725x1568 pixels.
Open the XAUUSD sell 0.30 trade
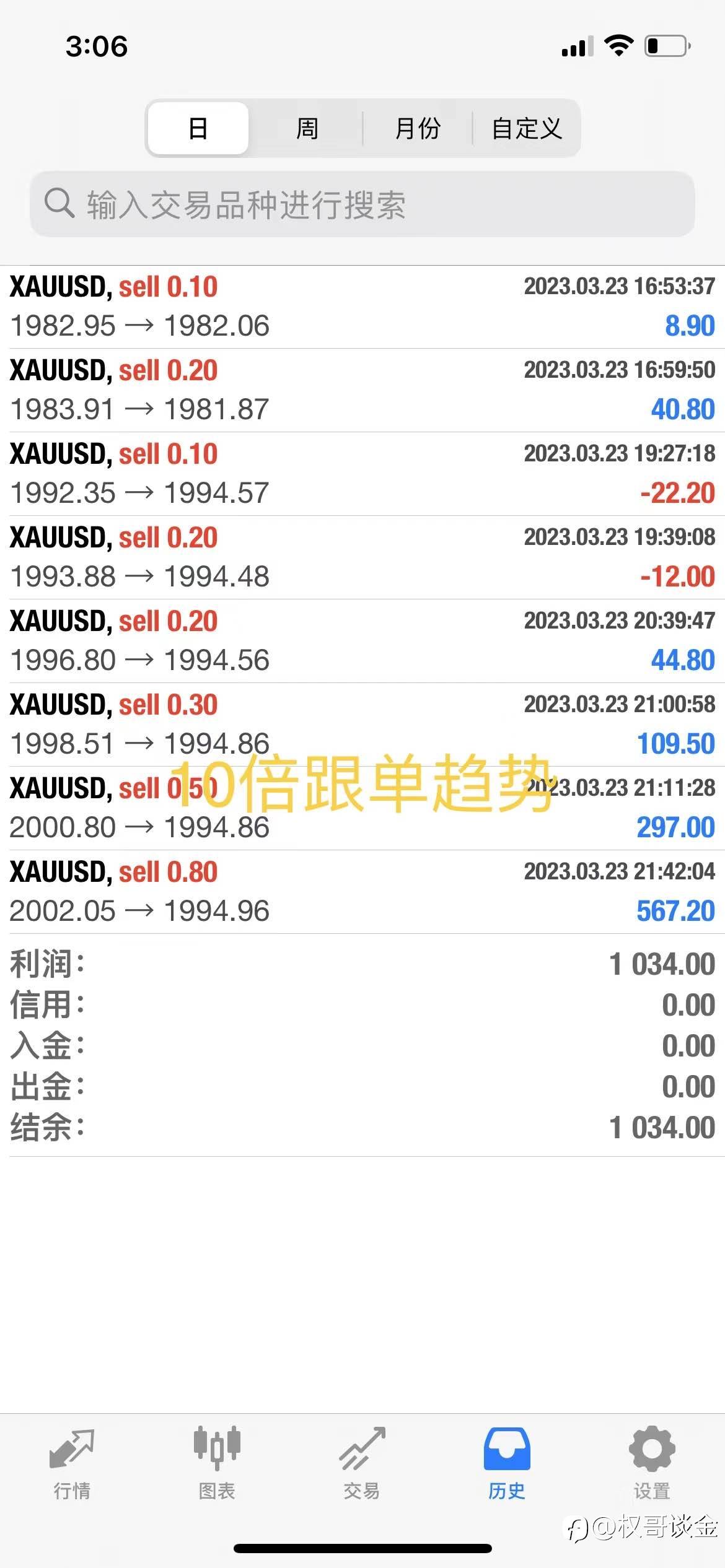click(x=362, y=725)
